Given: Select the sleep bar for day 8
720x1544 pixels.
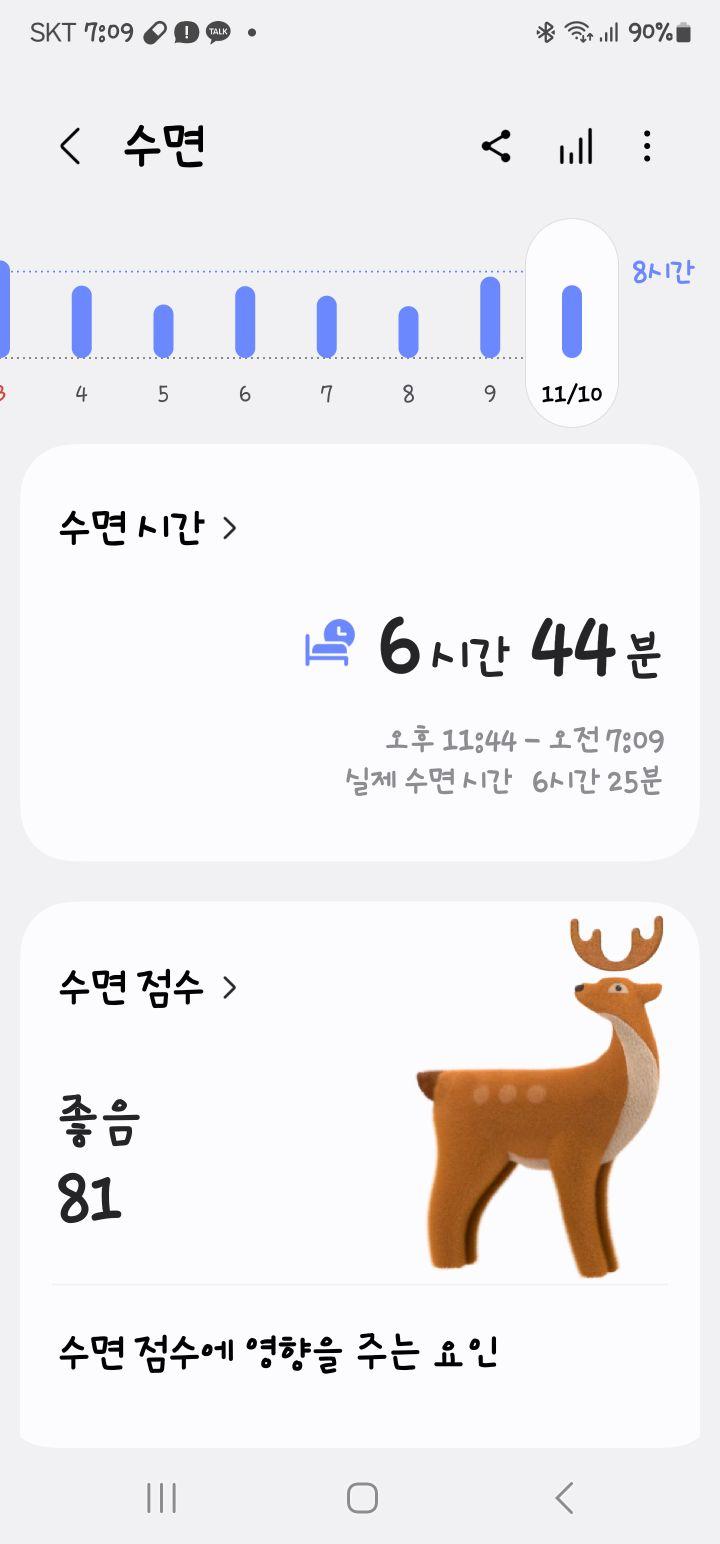Looking at the screenshot, I should [408, 332].
